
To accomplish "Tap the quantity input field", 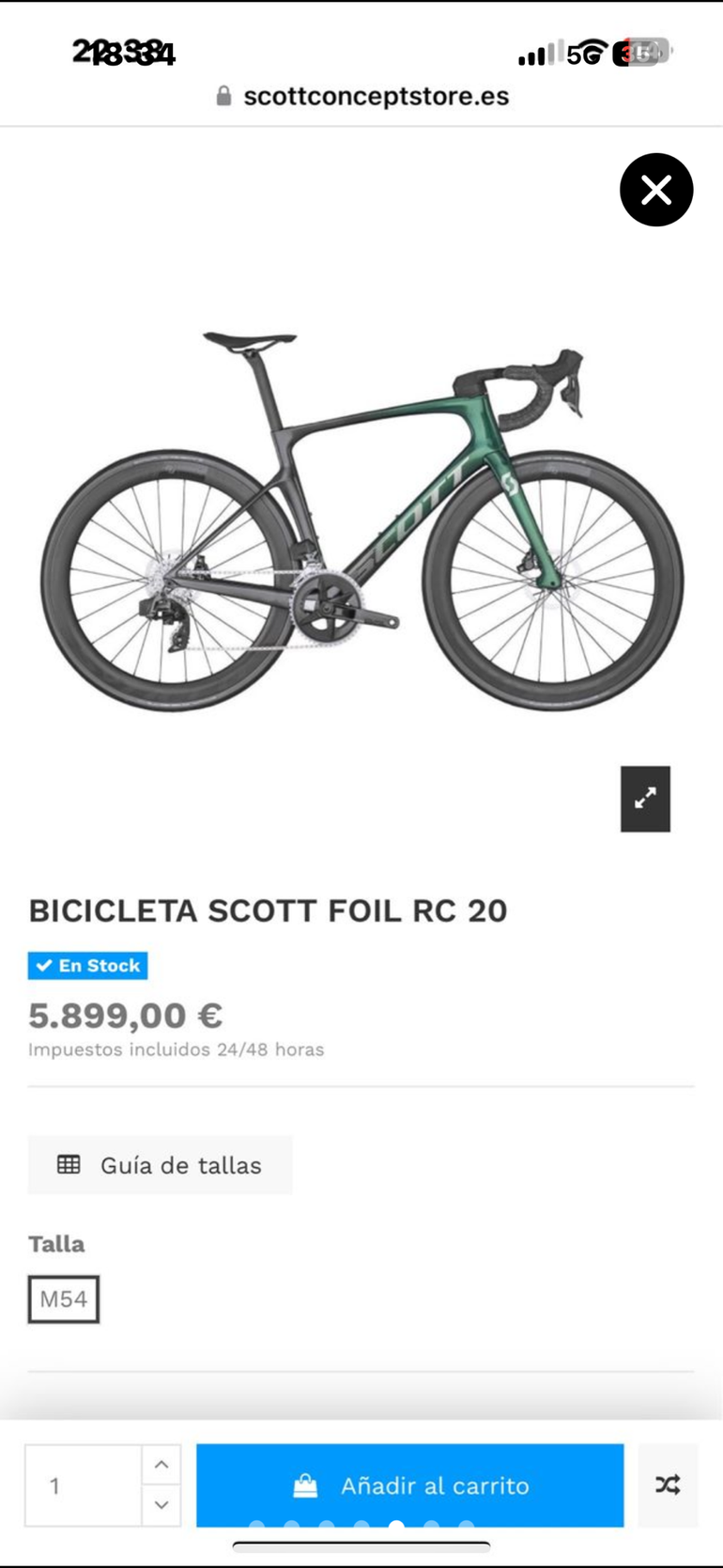I will coord(83,1485).
